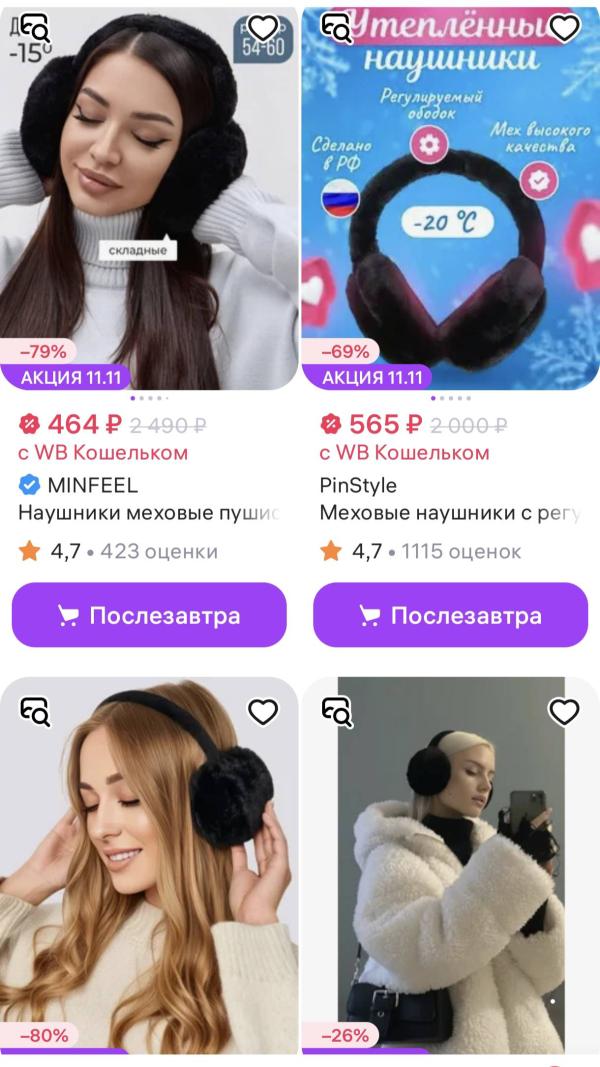Add PinStyle earmuffs to cart with Послезавтра

[450, 615]
